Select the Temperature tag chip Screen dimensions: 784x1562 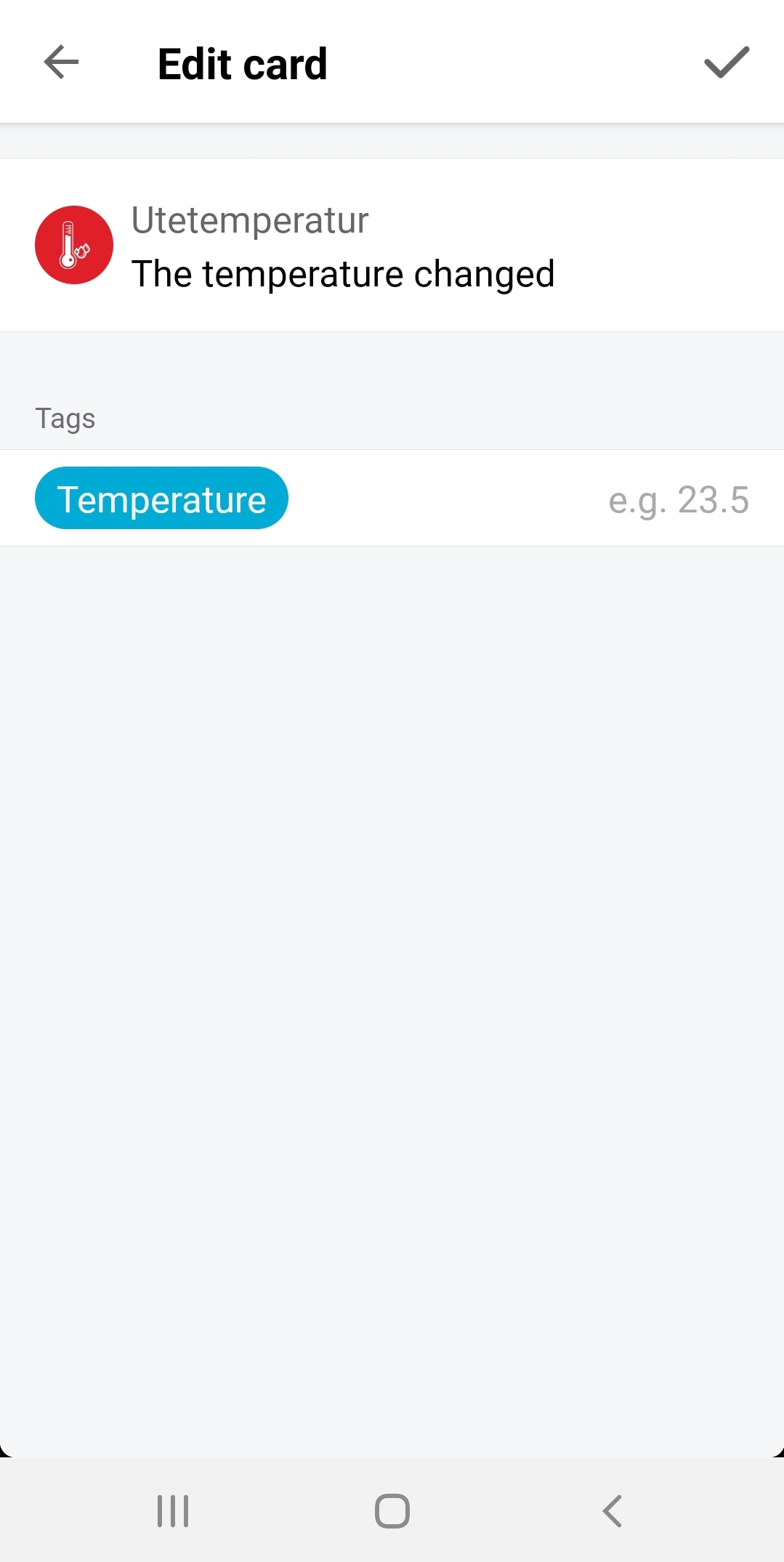161,499
